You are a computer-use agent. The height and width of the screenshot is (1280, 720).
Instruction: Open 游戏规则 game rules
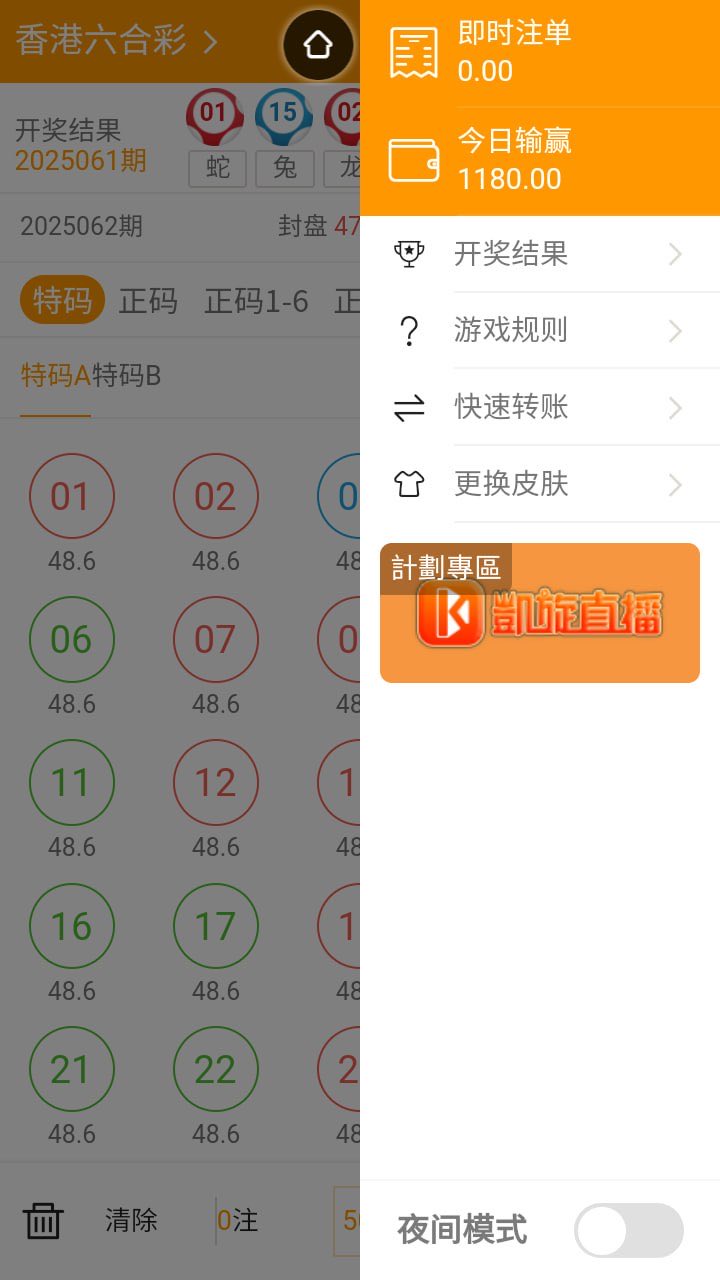click(x=540, y=330)
